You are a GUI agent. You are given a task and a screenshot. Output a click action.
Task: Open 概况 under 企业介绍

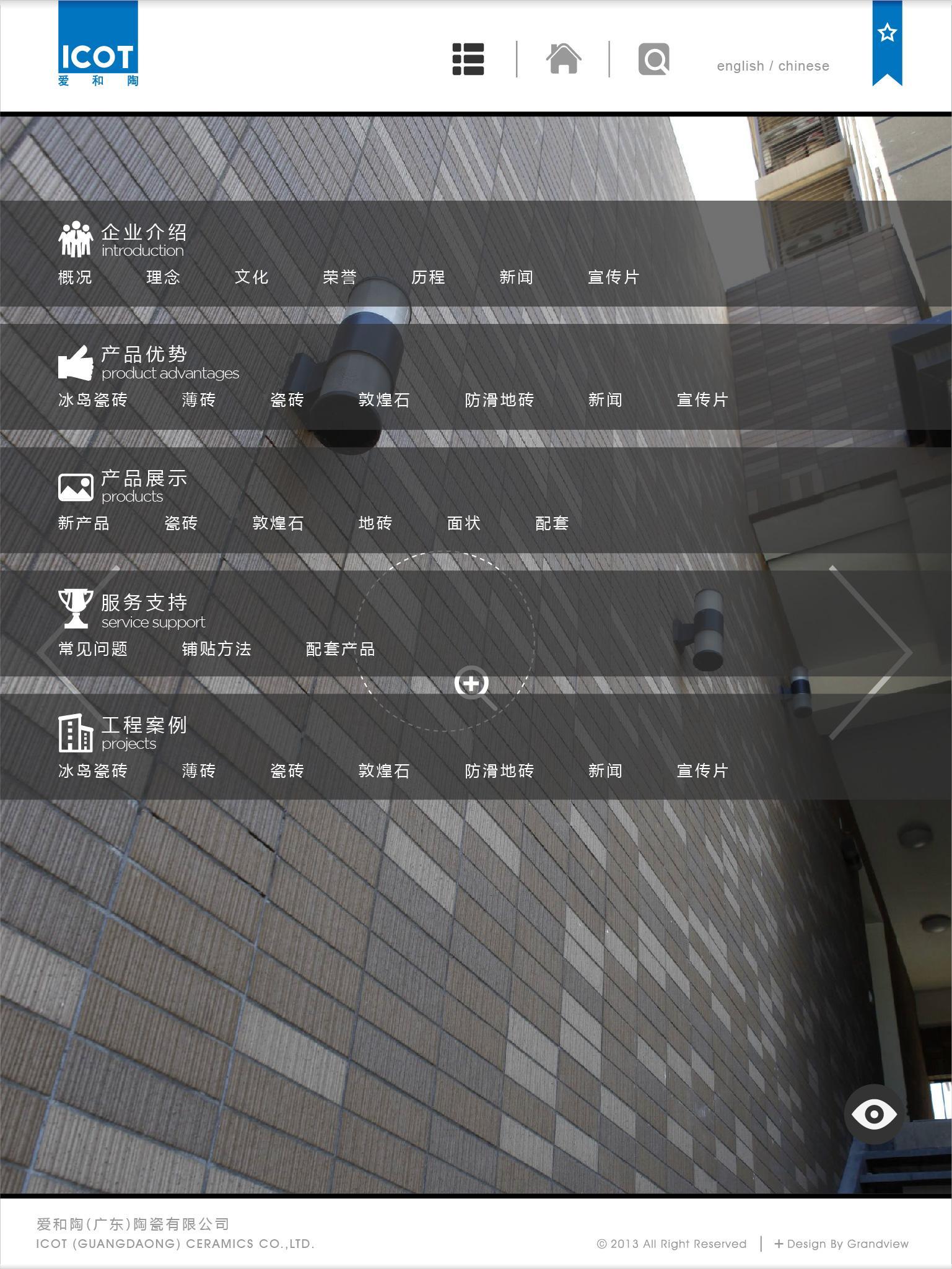click(x=75, y=277)
